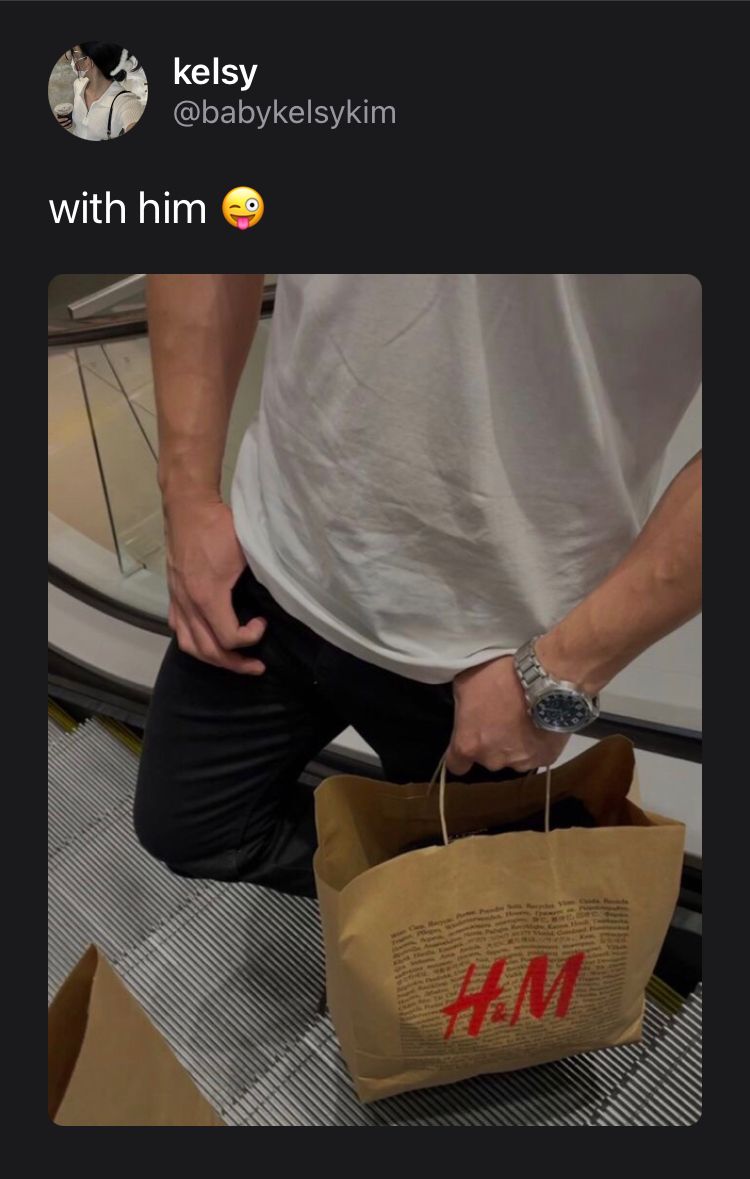The width and height of the screenshot is (750, 1179).
Task: Open kelsy's profile picture
Action: pyautogui.click(x=98, y=91)
